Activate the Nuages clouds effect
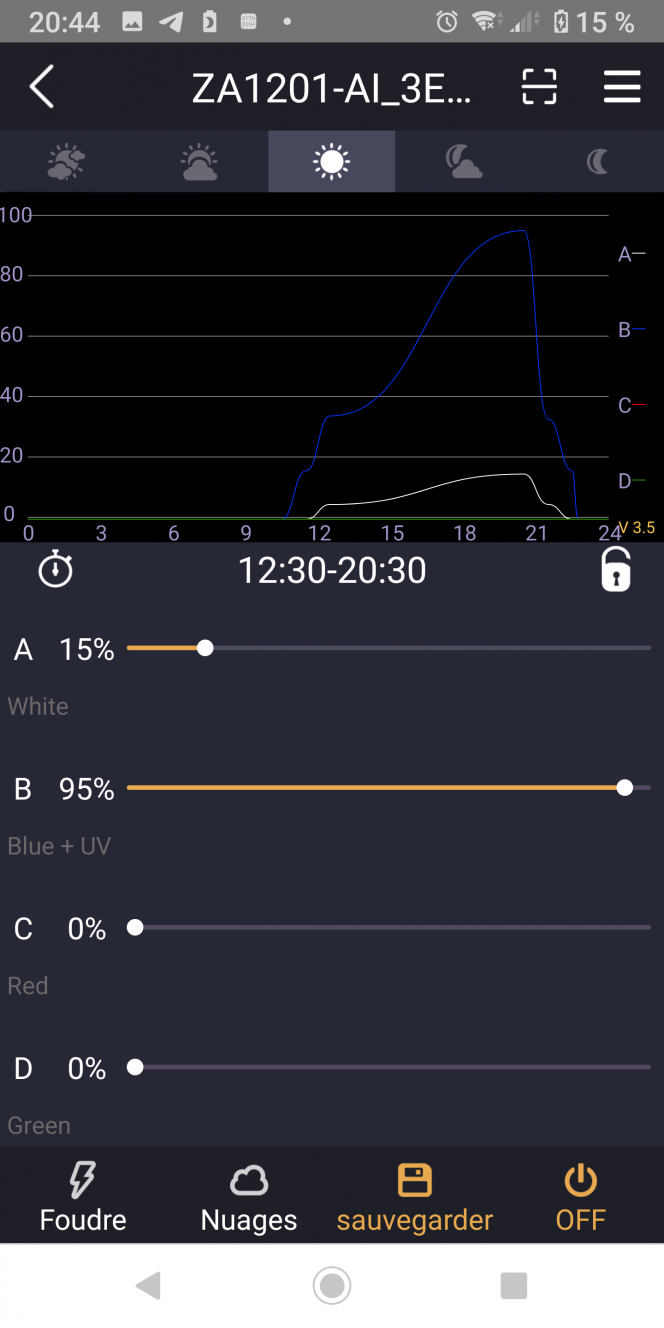Screen dimensions: 664x1328 coord(249,1197)
